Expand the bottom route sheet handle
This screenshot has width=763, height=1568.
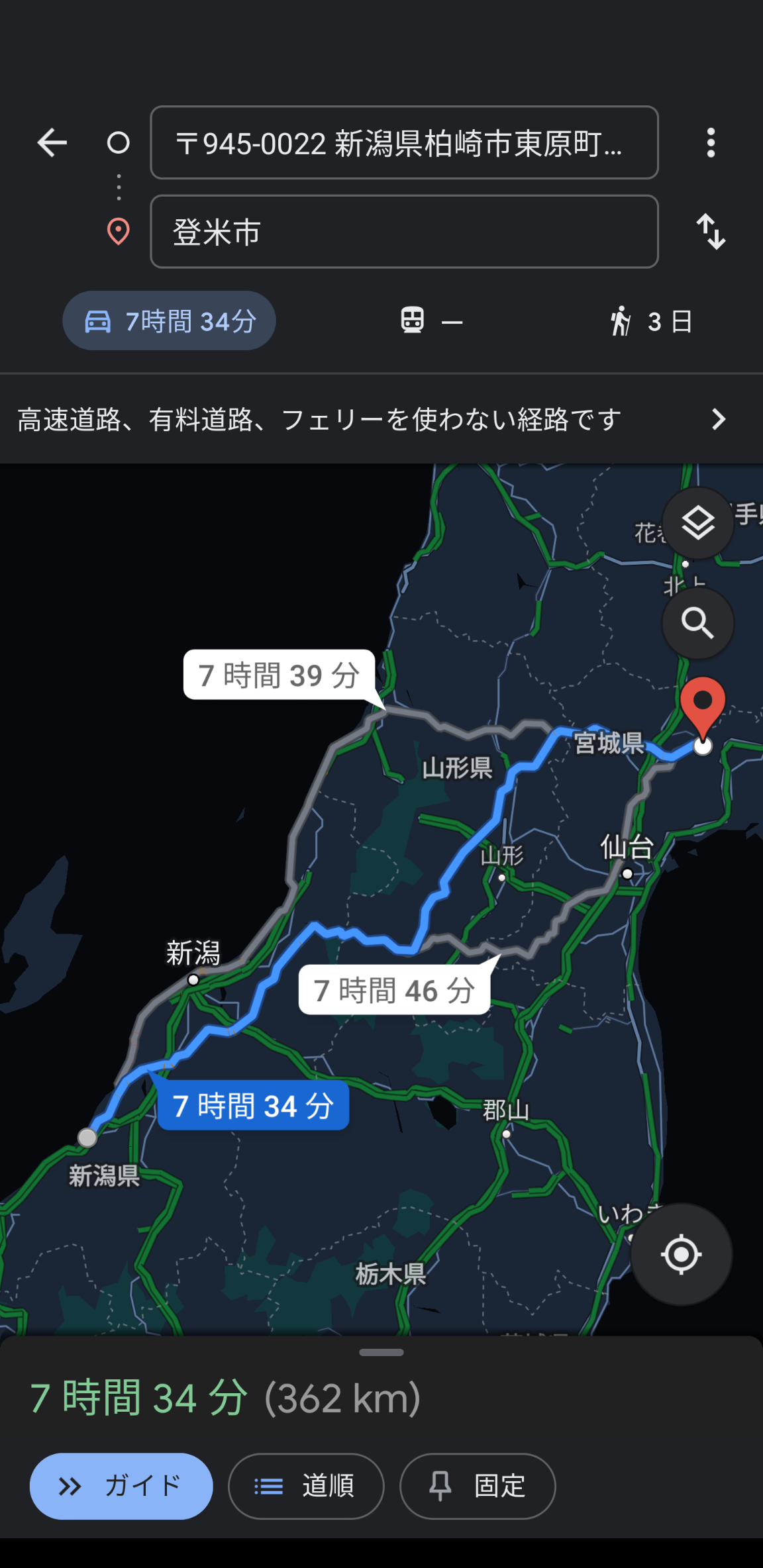[381, 1353]
